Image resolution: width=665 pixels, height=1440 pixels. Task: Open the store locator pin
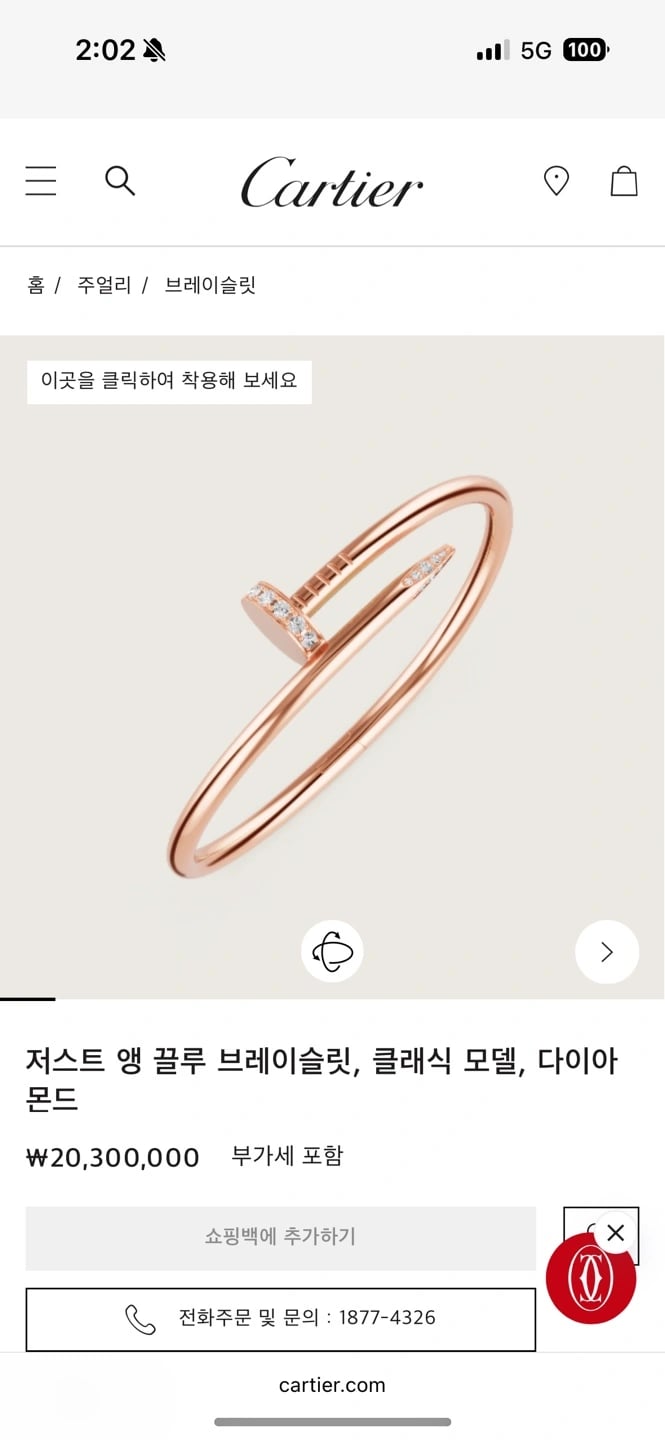point(556,181)
